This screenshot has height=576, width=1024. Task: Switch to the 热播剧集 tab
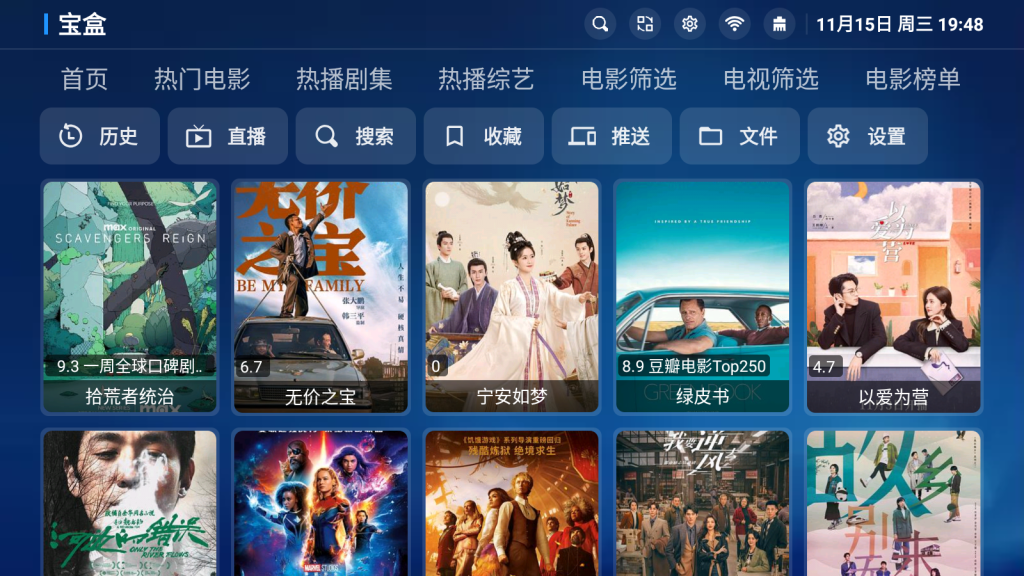coord(344,79)
